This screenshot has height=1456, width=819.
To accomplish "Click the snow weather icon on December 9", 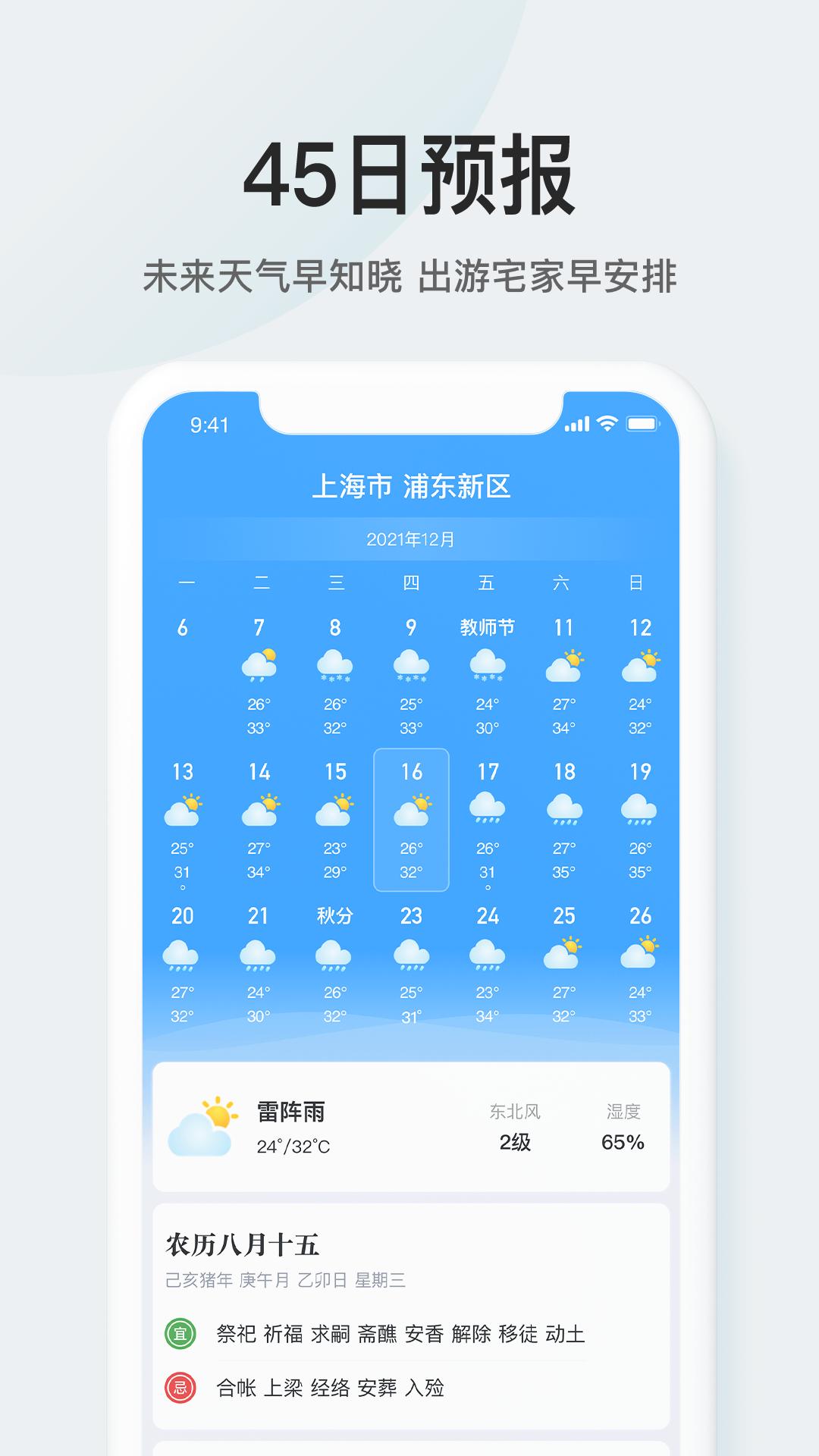I will tap(409, 667).
